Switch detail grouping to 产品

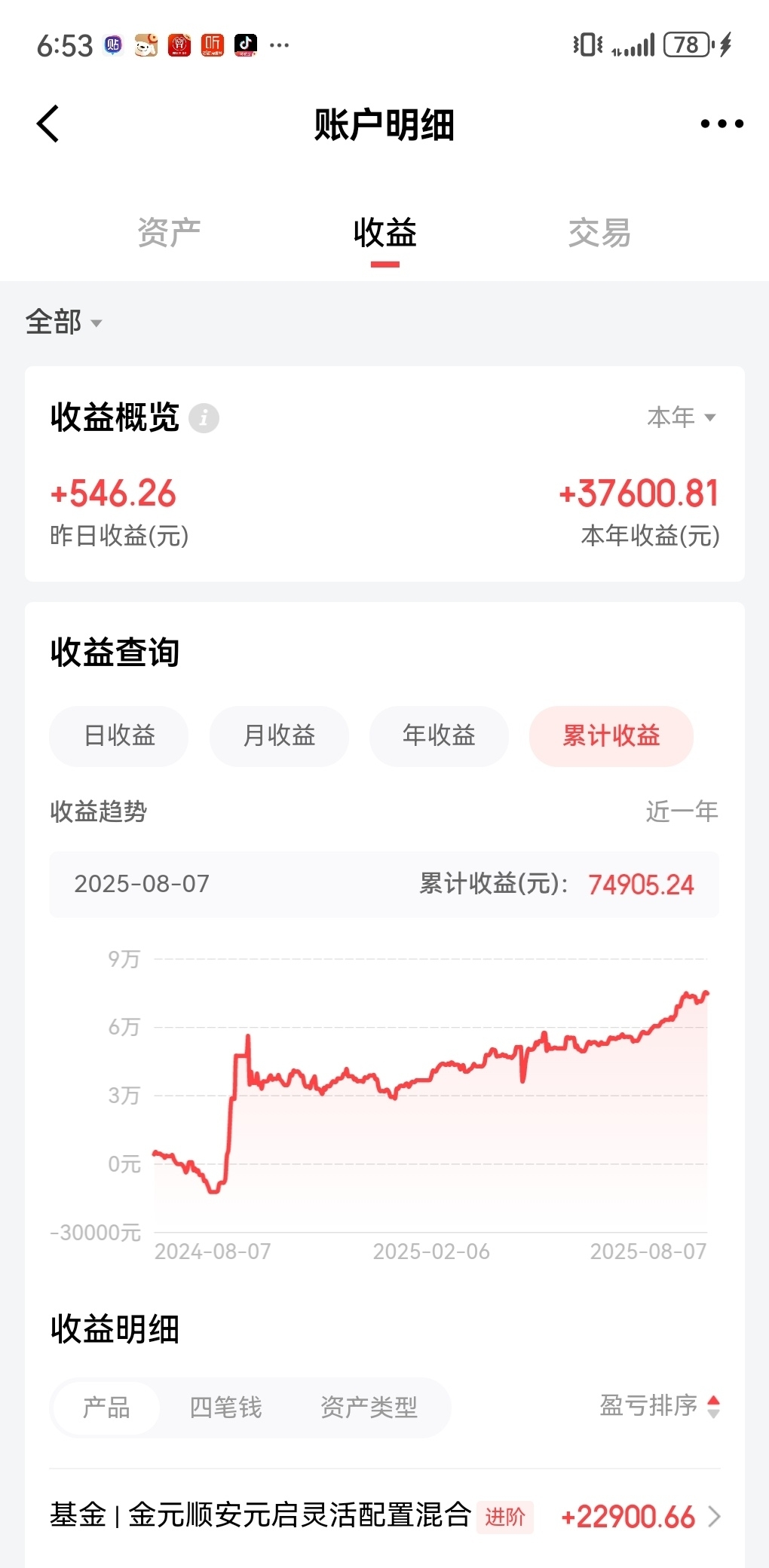pos(106,1408)
